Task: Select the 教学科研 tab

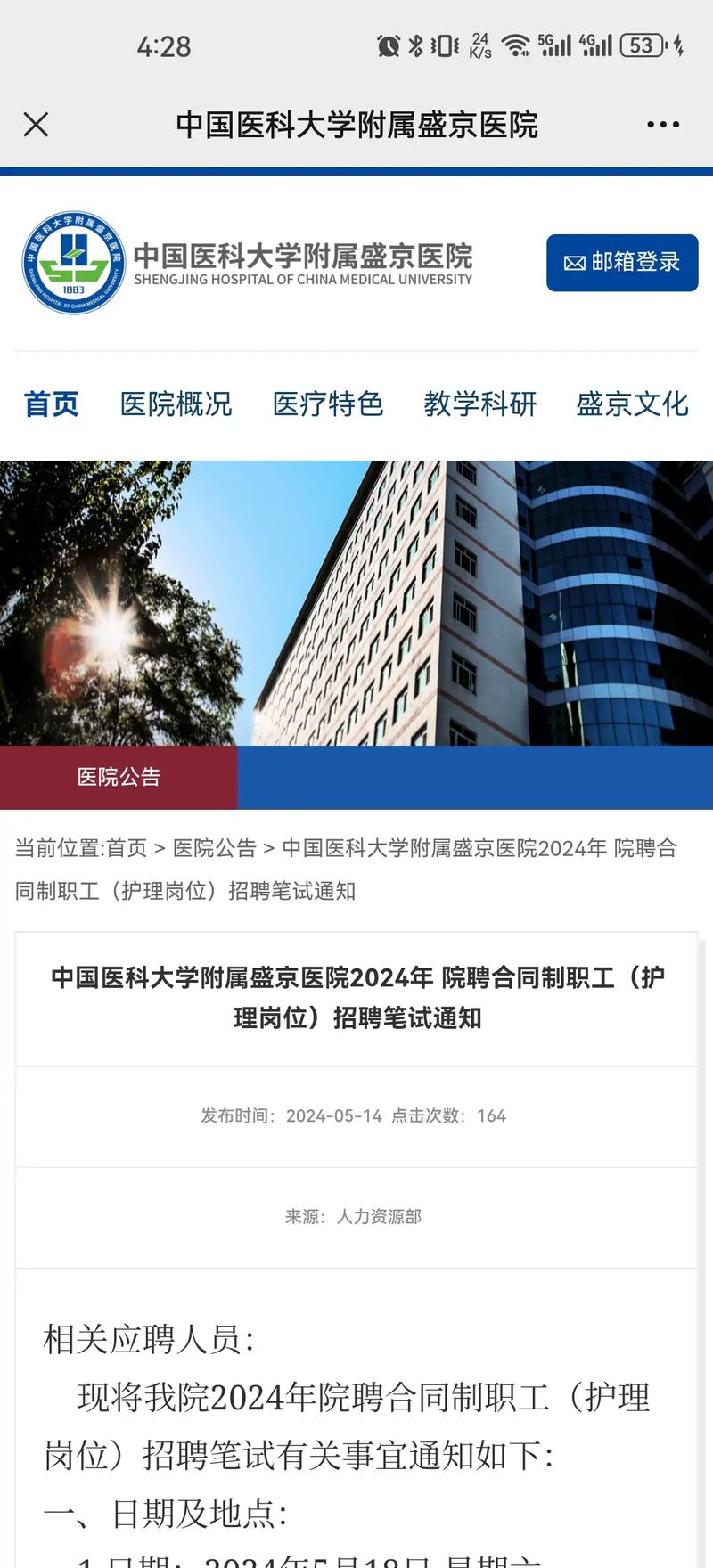Action: [481, 405]
